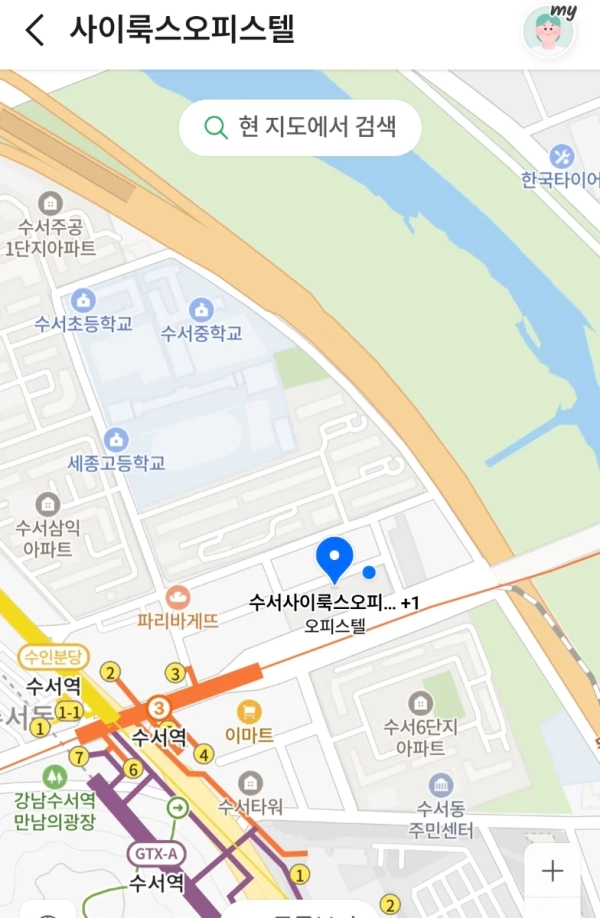Tap the GTX-A 수서역 marker
The height and width of the screenshot is (918, 600).
click(157, 854)
